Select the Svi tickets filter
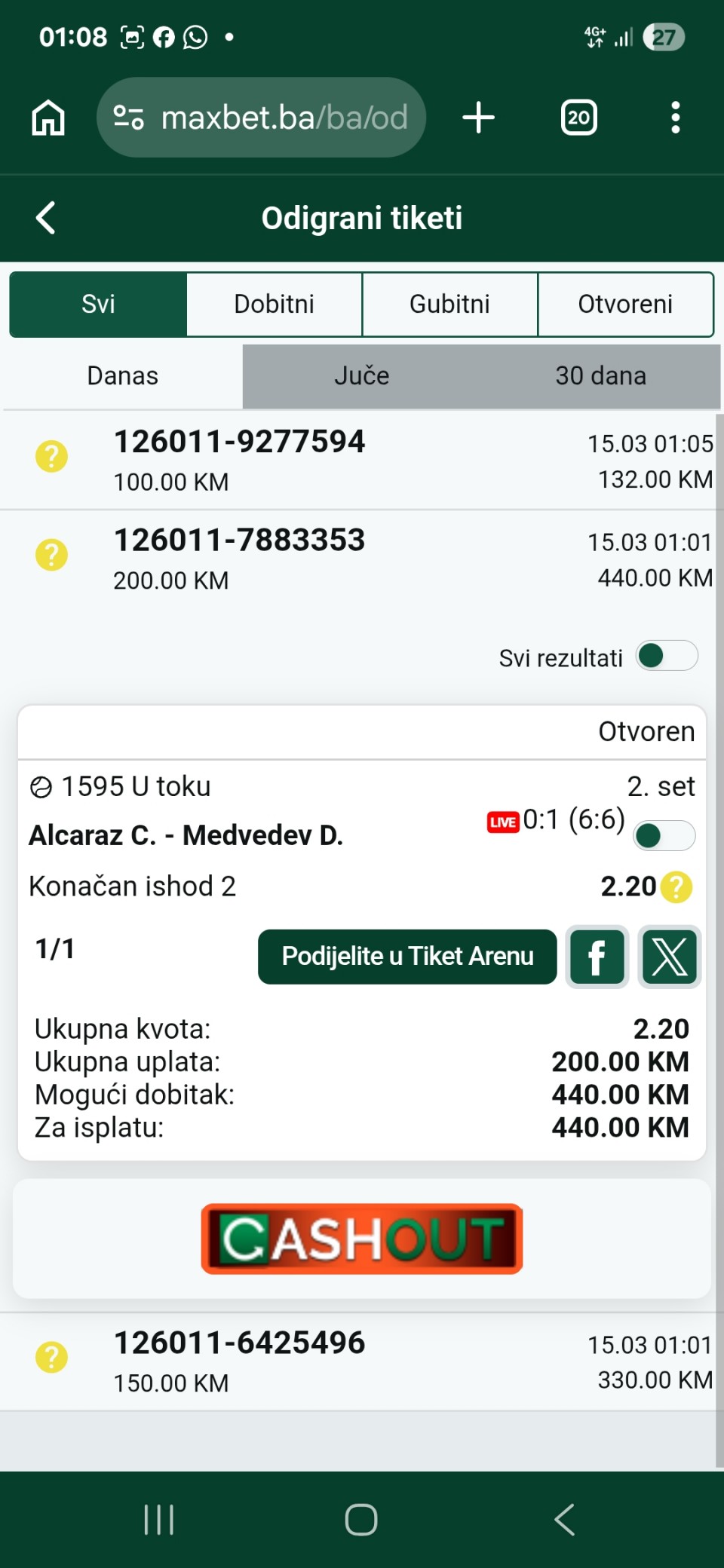 click(98, 304)
